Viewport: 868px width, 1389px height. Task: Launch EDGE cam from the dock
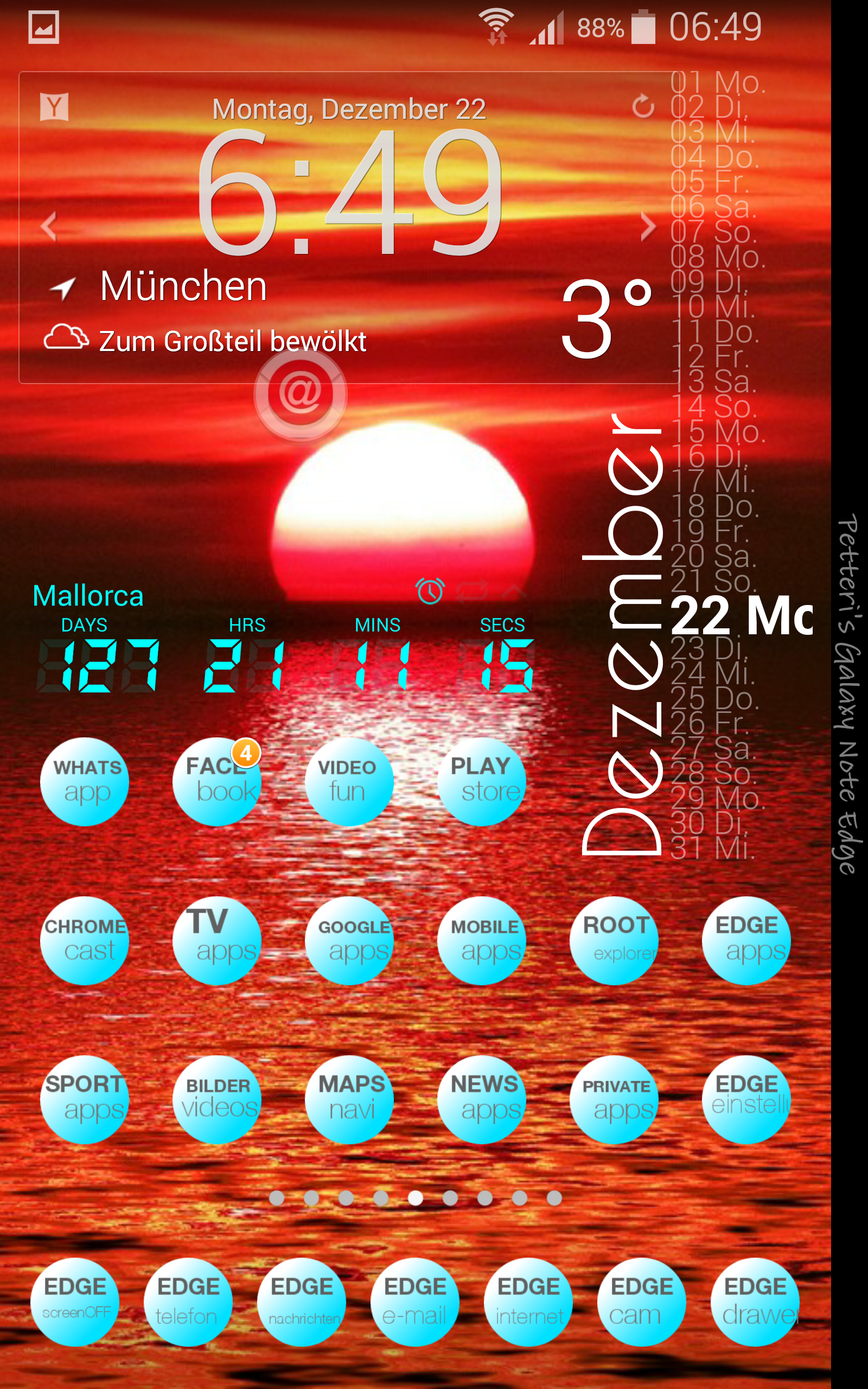641,1302
